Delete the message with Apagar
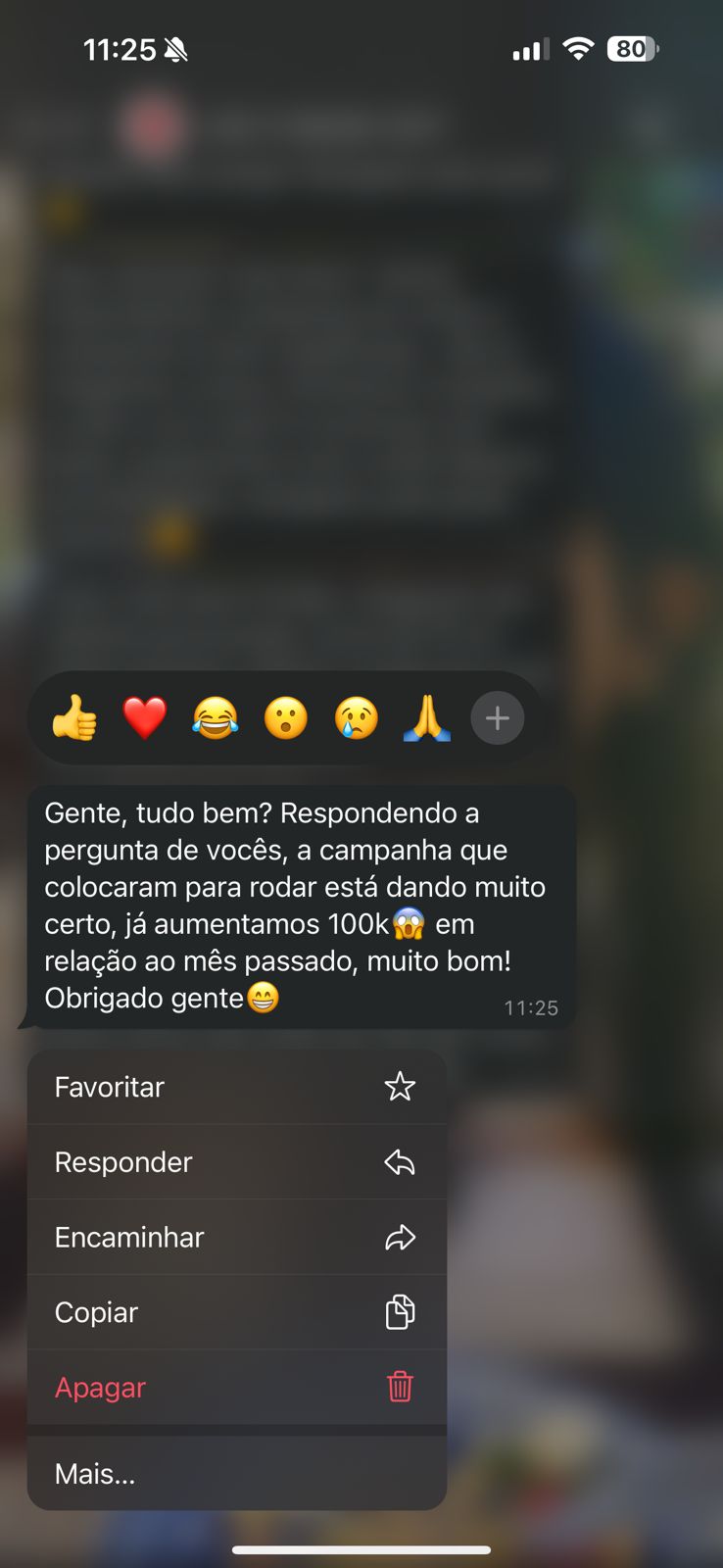 [x=236, y=1388]
